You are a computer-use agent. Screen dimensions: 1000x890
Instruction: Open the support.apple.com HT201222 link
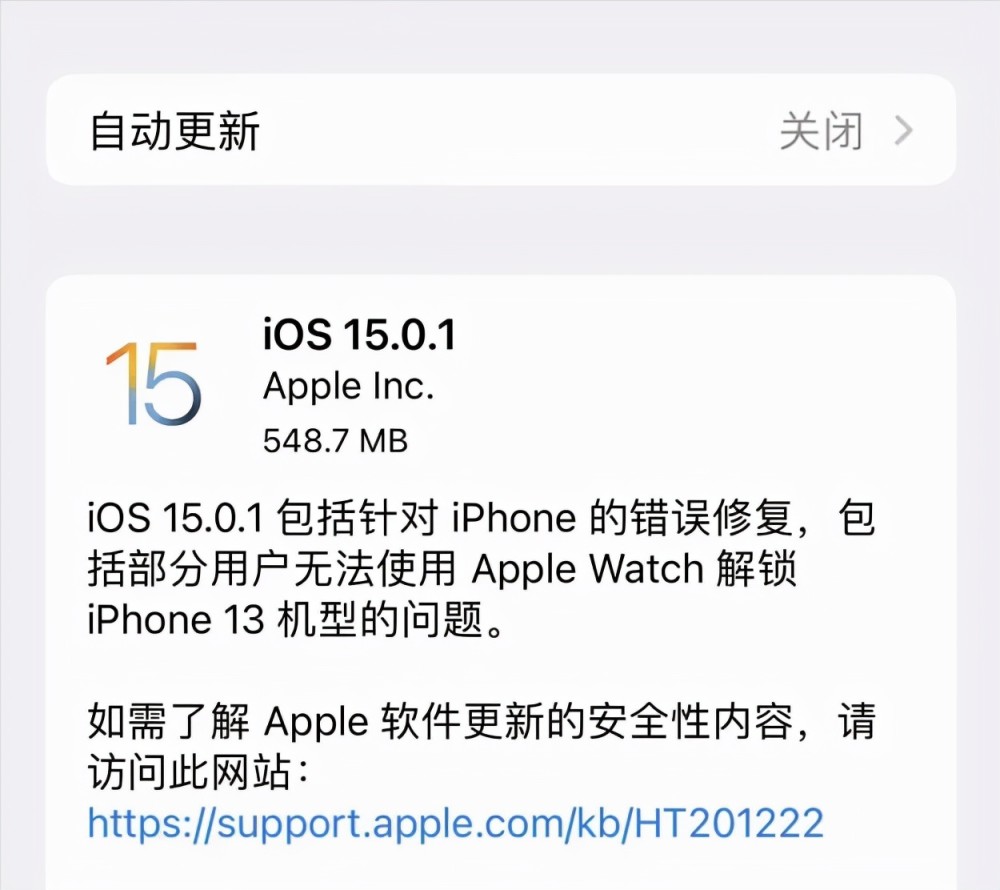pyautogui.click(x=455, y=822)
